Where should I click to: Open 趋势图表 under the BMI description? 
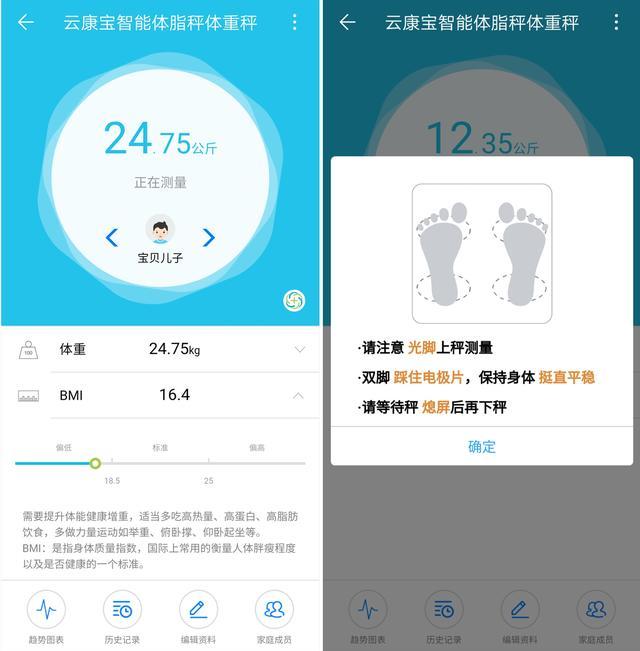point(45,609)
